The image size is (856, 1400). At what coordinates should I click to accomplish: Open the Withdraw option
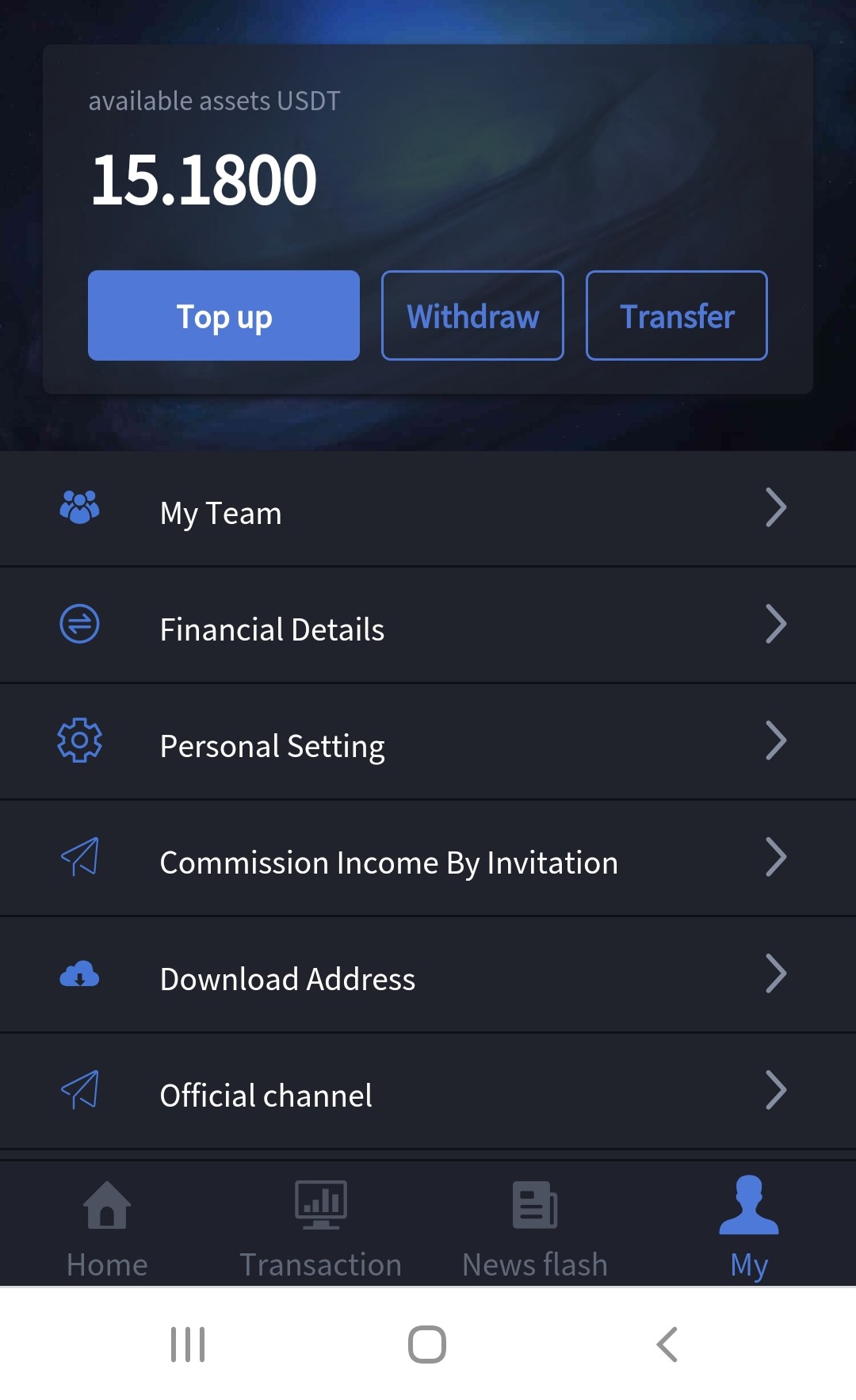click(x=472, y=316)
